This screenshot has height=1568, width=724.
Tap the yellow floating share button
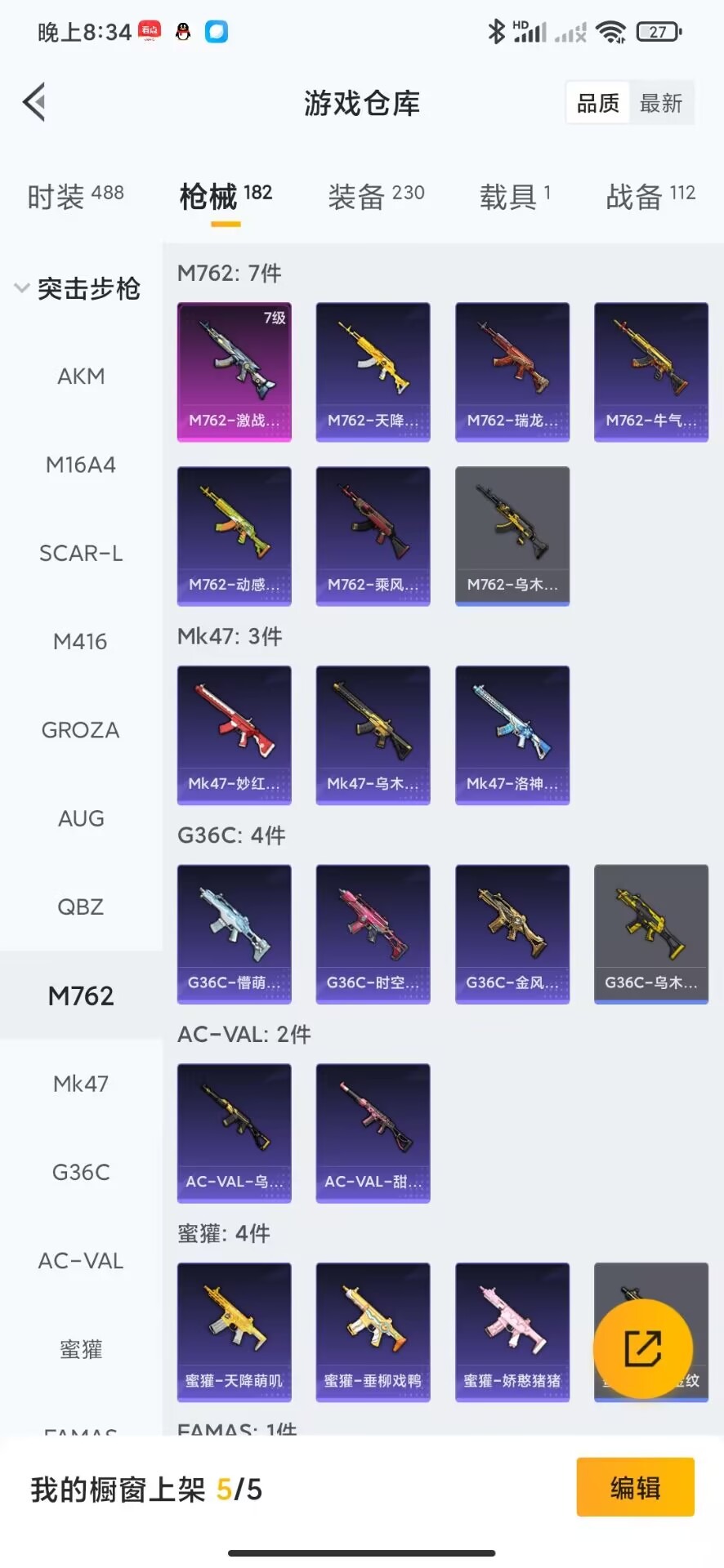tap(643, 1348)
